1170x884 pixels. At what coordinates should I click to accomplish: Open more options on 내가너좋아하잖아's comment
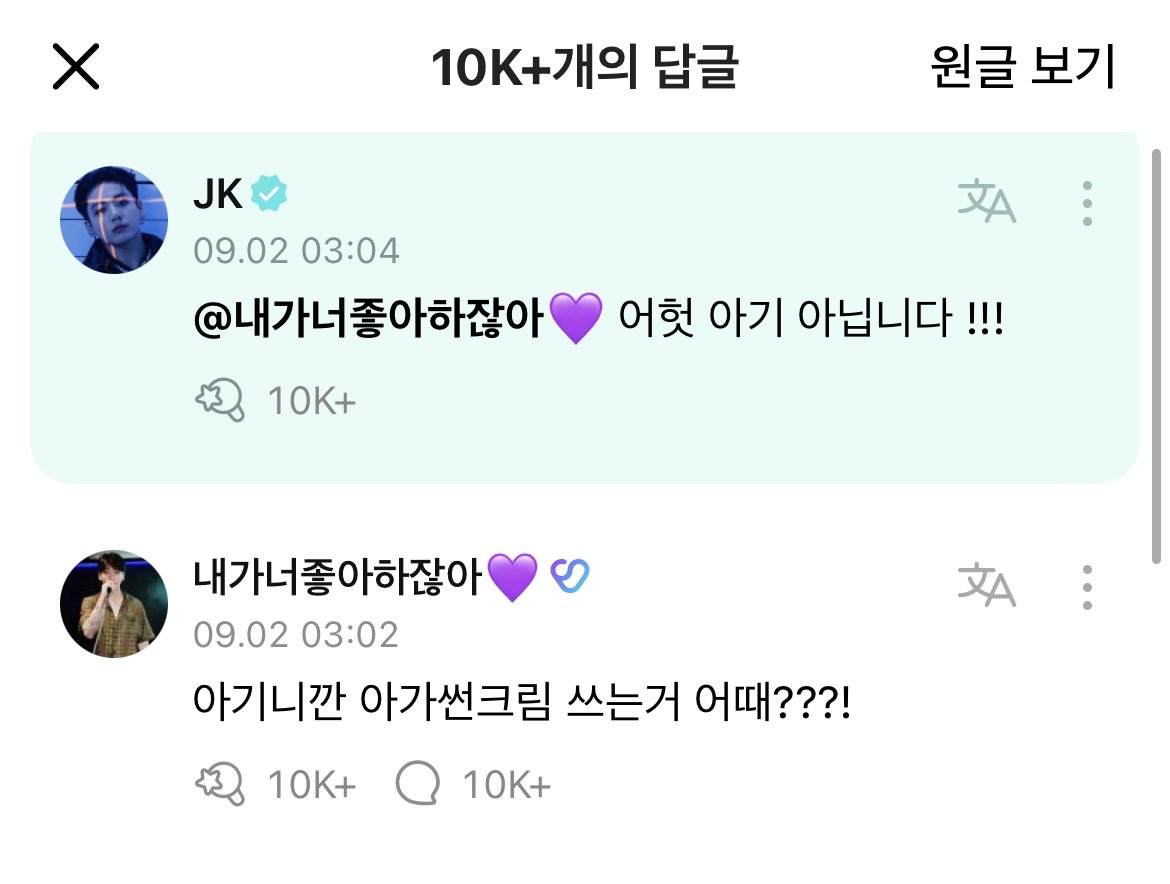tap(1087, 587)
